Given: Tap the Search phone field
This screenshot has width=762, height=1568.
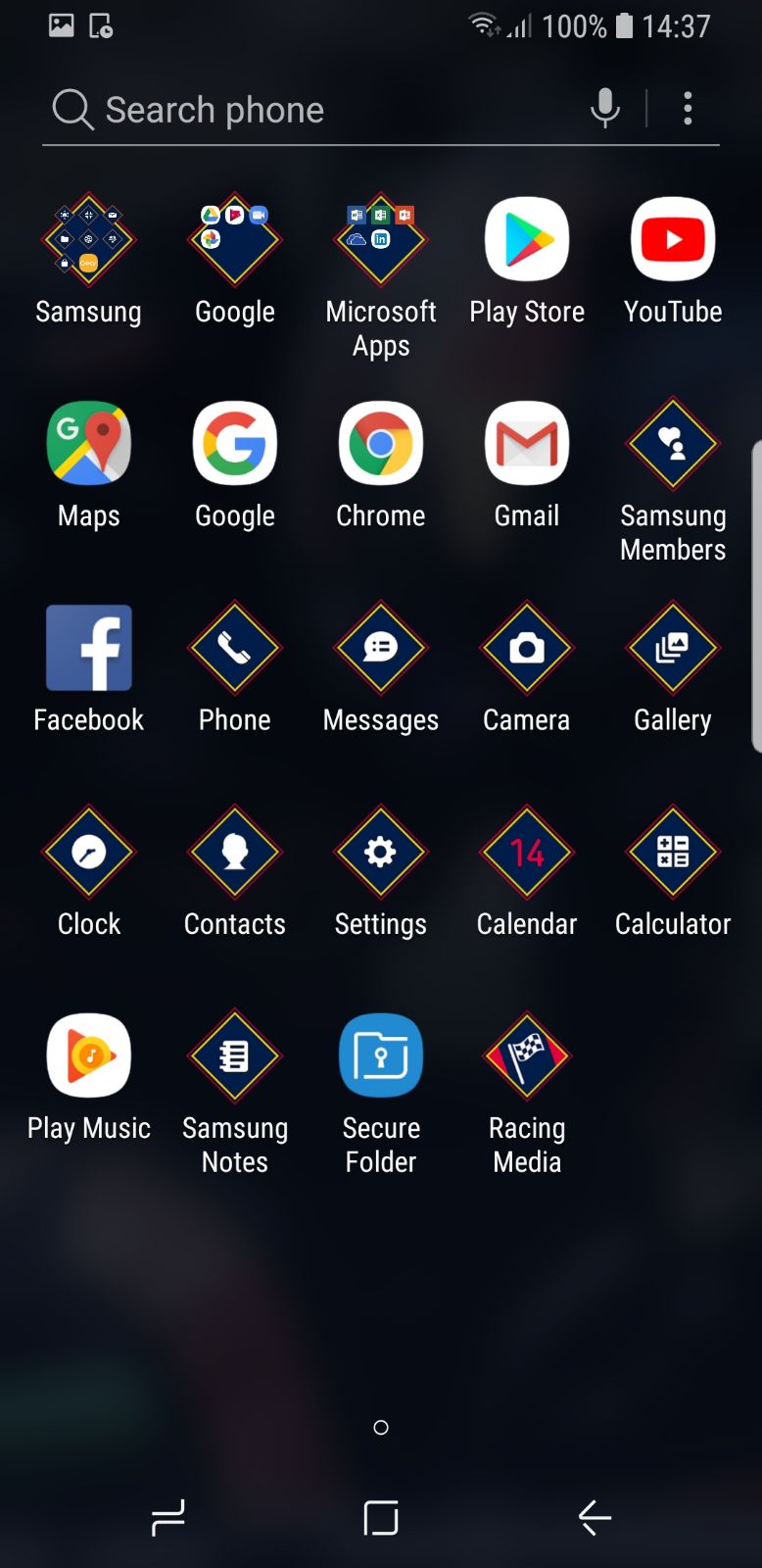Looking at the screenshot, I should point(294,110).
